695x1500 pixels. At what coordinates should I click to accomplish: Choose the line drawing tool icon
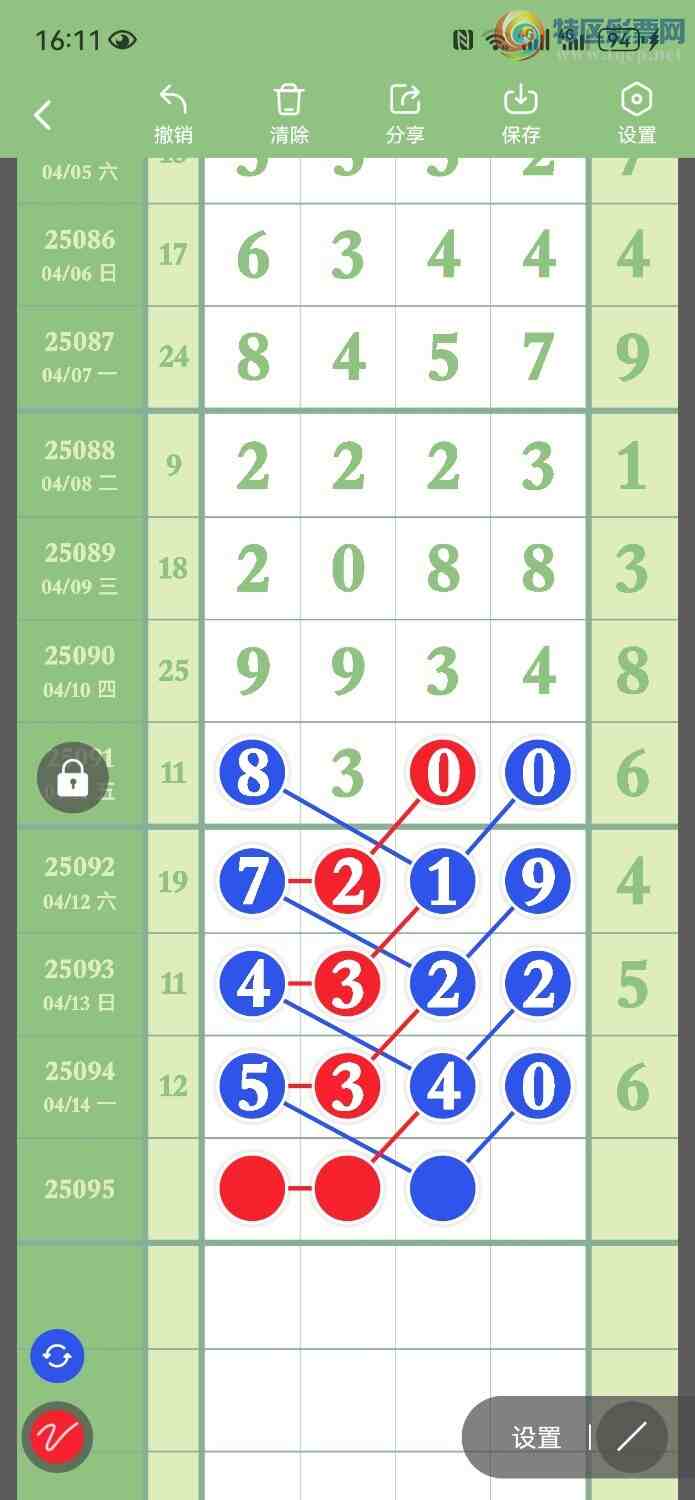632,1438
